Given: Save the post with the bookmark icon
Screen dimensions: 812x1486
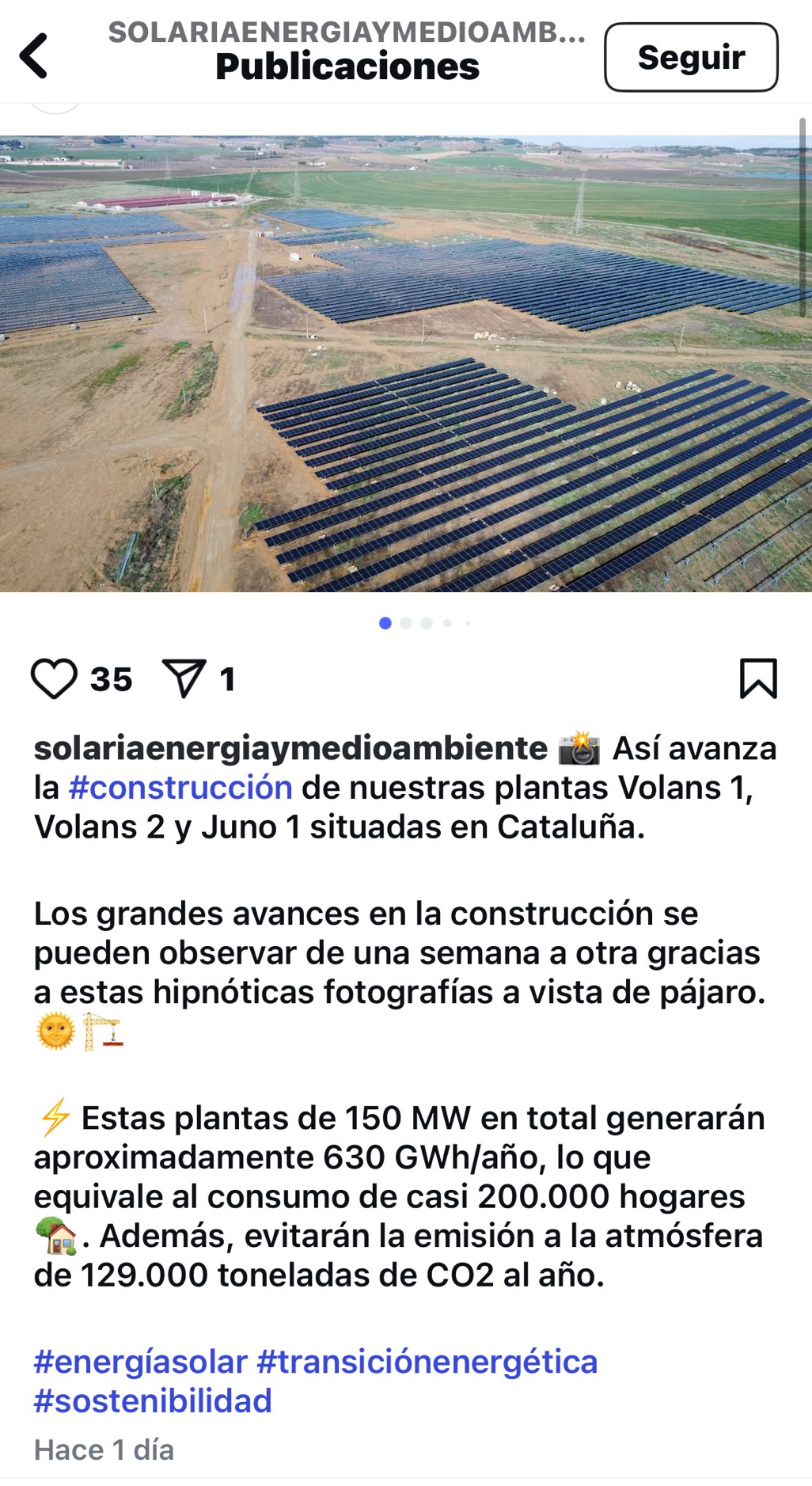Looking at the screenshot, I should tap(758, 678).
